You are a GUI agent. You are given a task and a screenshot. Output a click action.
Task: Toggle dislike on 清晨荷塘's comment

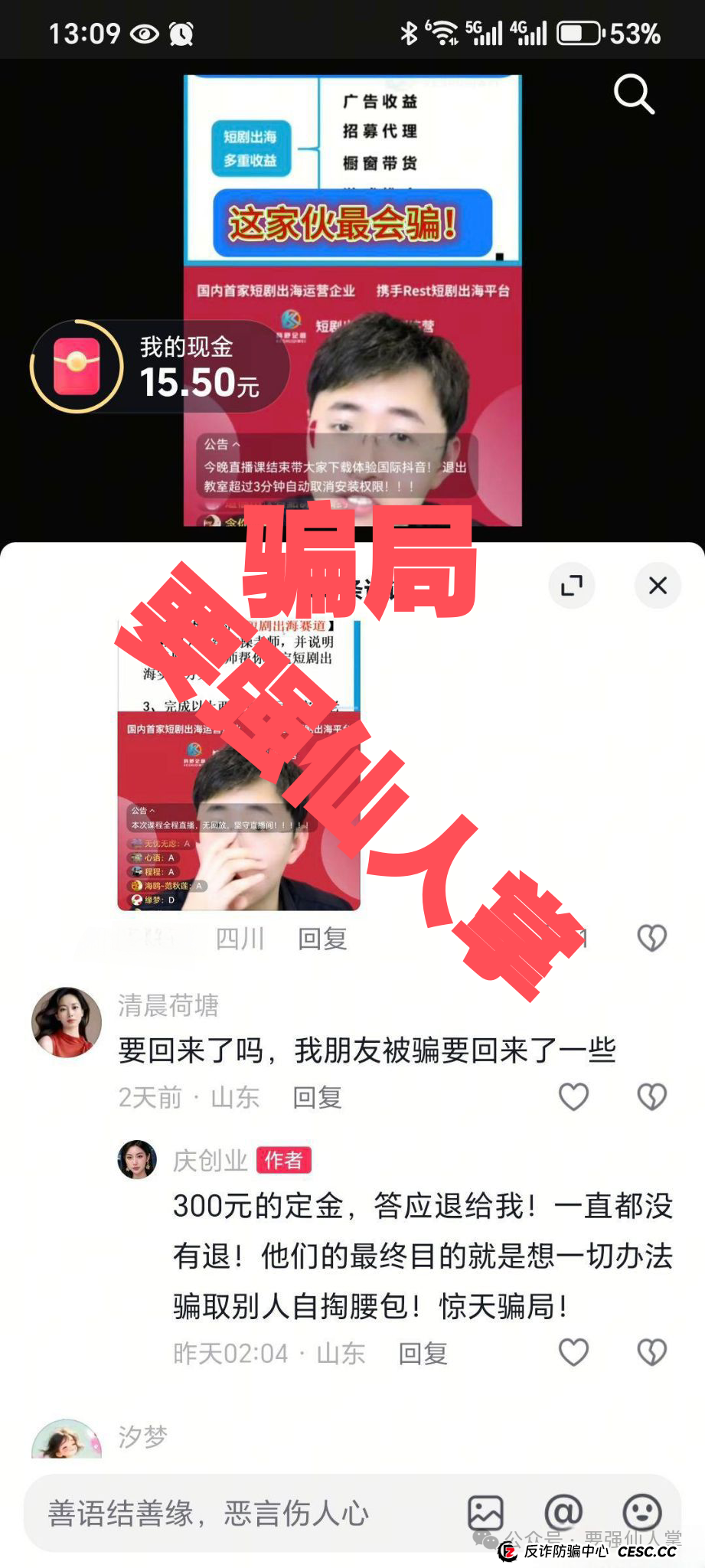pyautogui.click(x=652, y=1097)
